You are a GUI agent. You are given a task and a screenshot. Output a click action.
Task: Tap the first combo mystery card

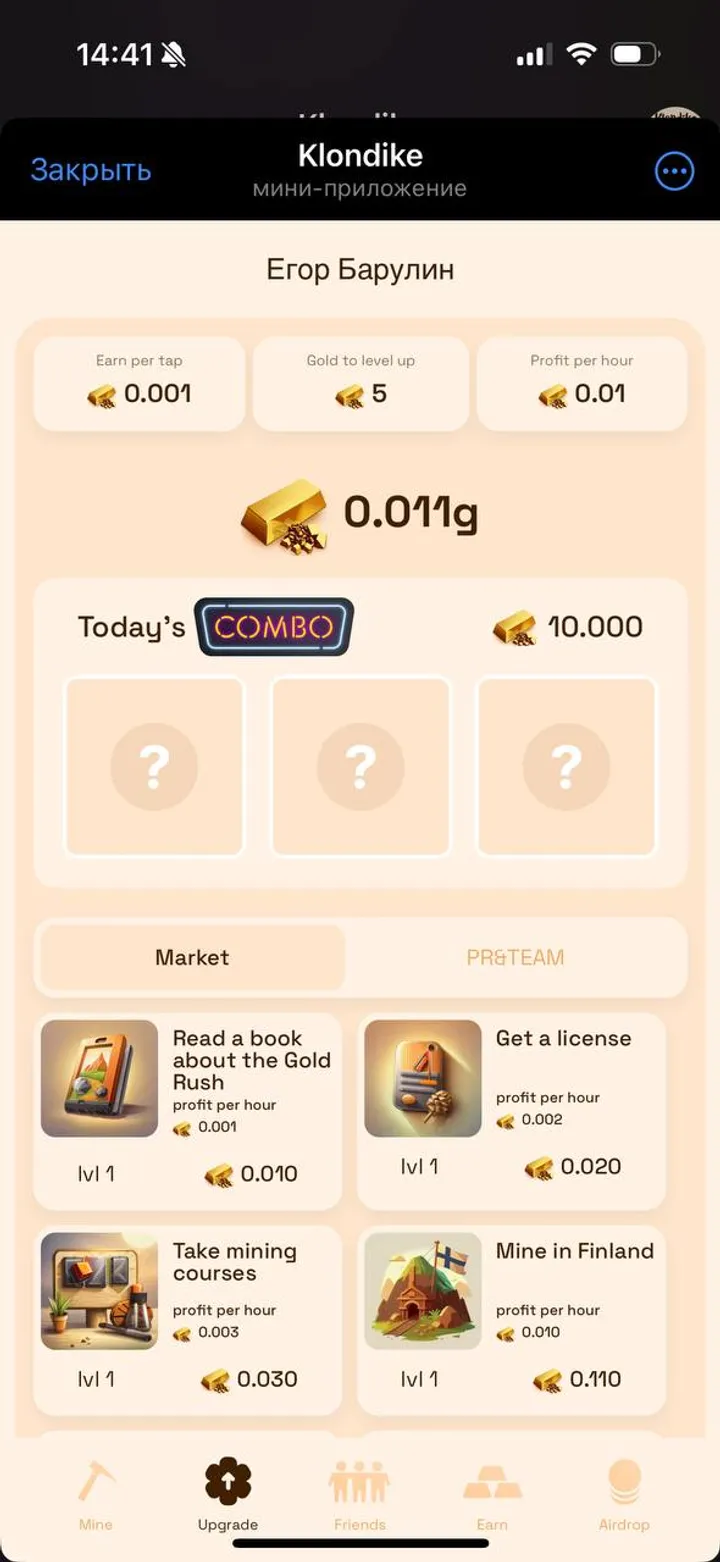[154, 767]
